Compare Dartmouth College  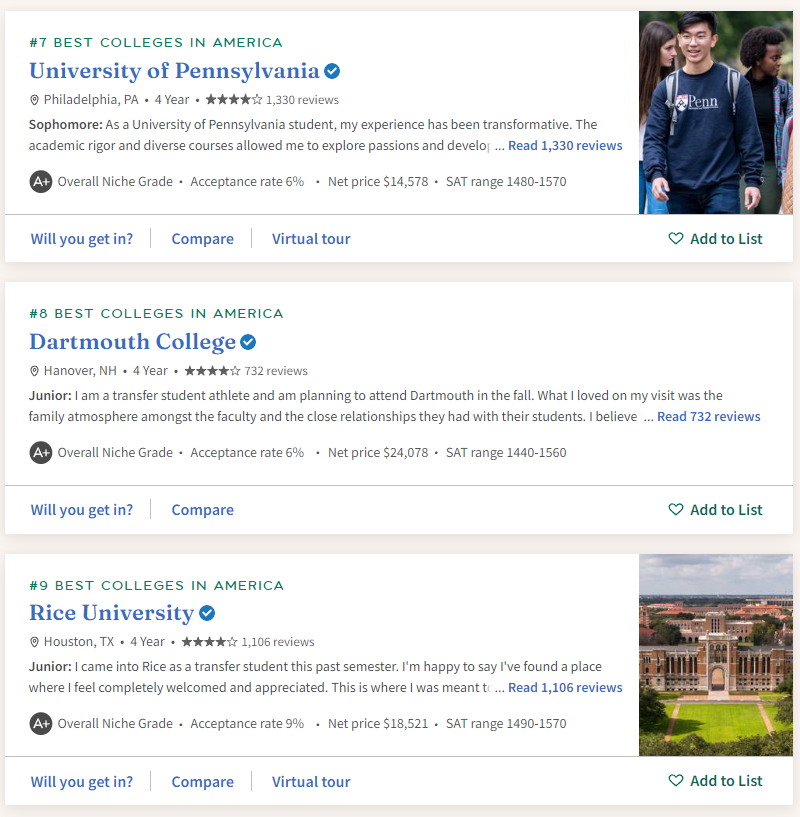(202, 510)
